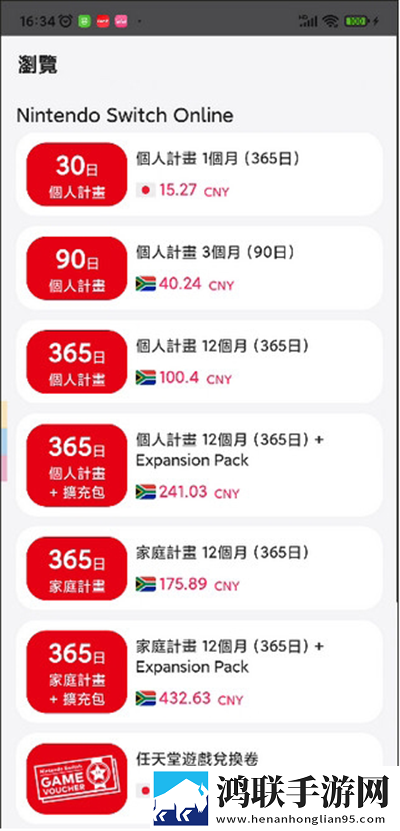This screenshot has width=400, height=831.
Task: Open the Nintendo game voucher card
Action: coord(199,778)
